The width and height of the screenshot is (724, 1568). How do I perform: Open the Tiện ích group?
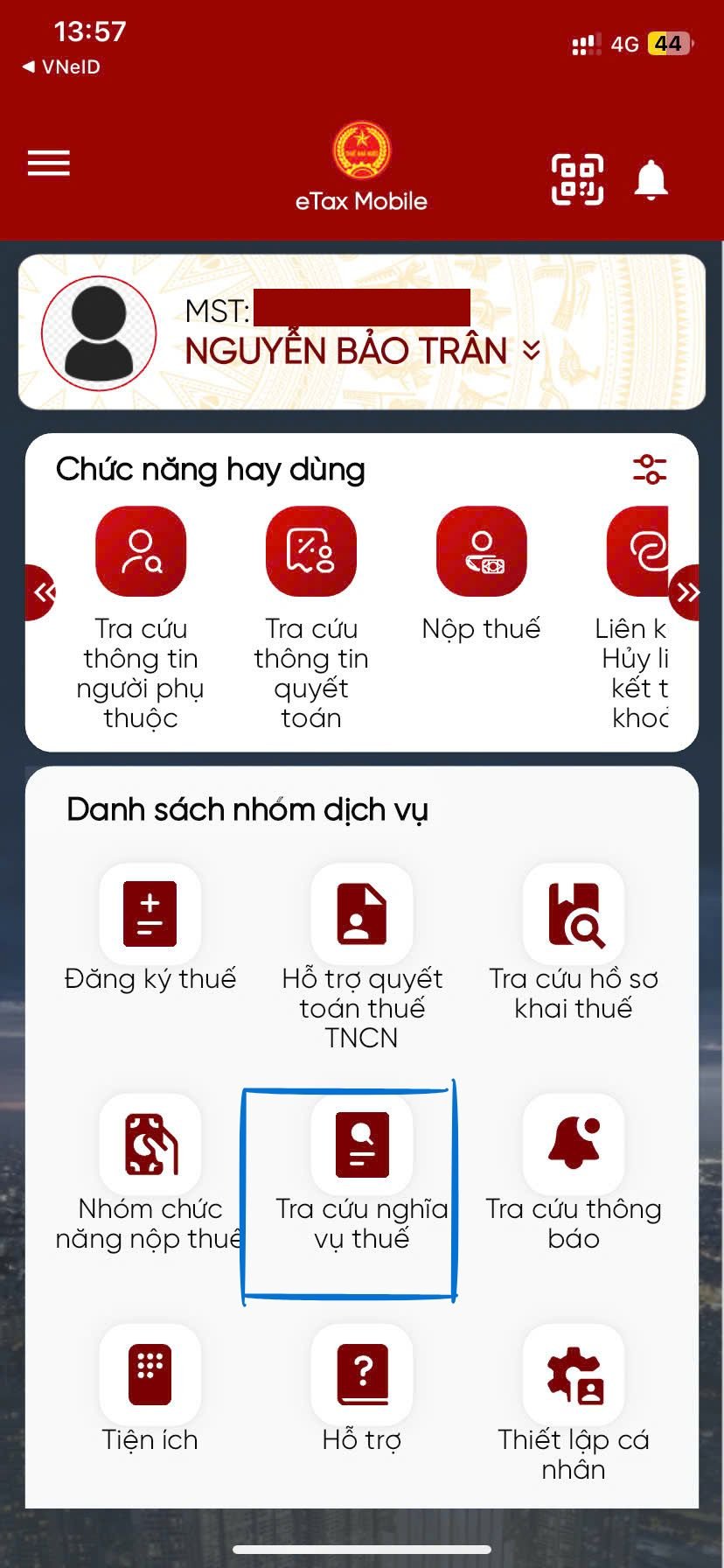pyautogui.click(x=150, y=1375)
